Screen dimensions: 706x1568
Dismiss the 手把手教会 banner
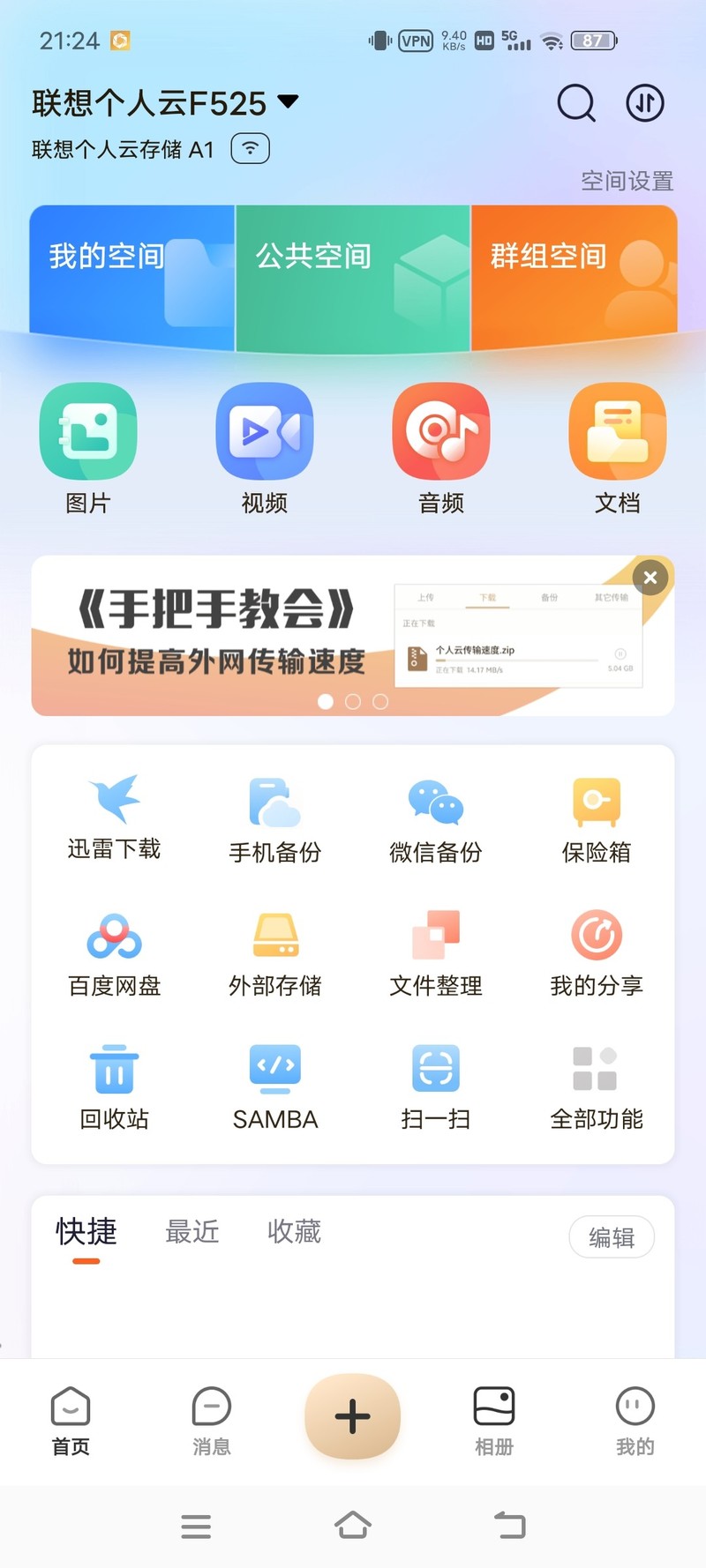coord(650,578)
